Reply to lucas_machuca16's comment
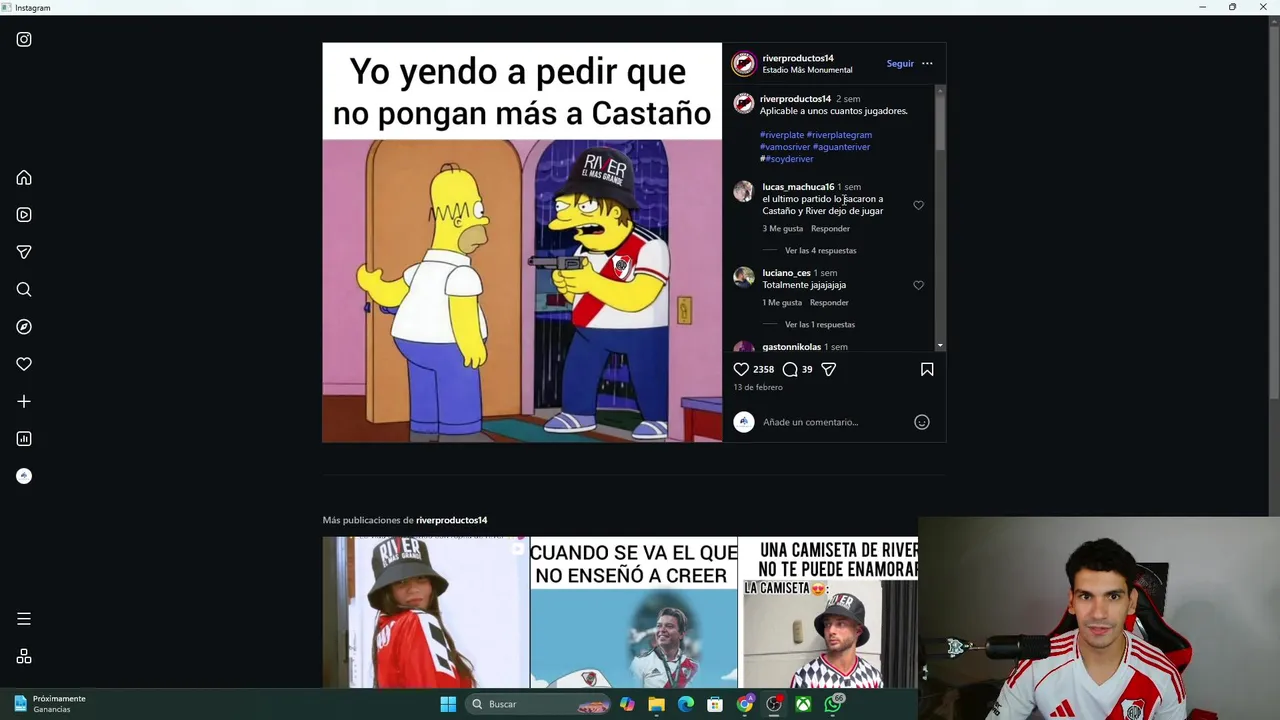This screenshot has height=720, width=1280. (x=830, y=229)
